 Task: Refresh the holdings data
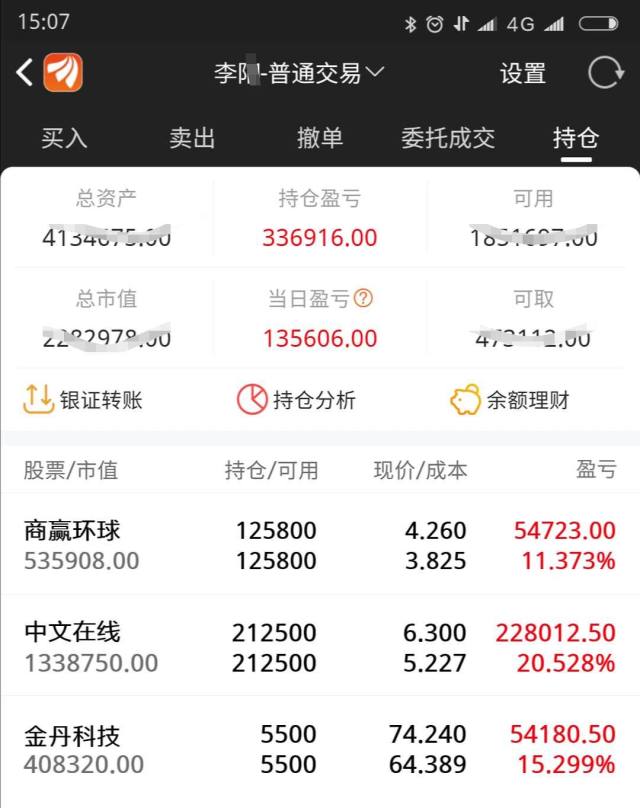(604, 73)
